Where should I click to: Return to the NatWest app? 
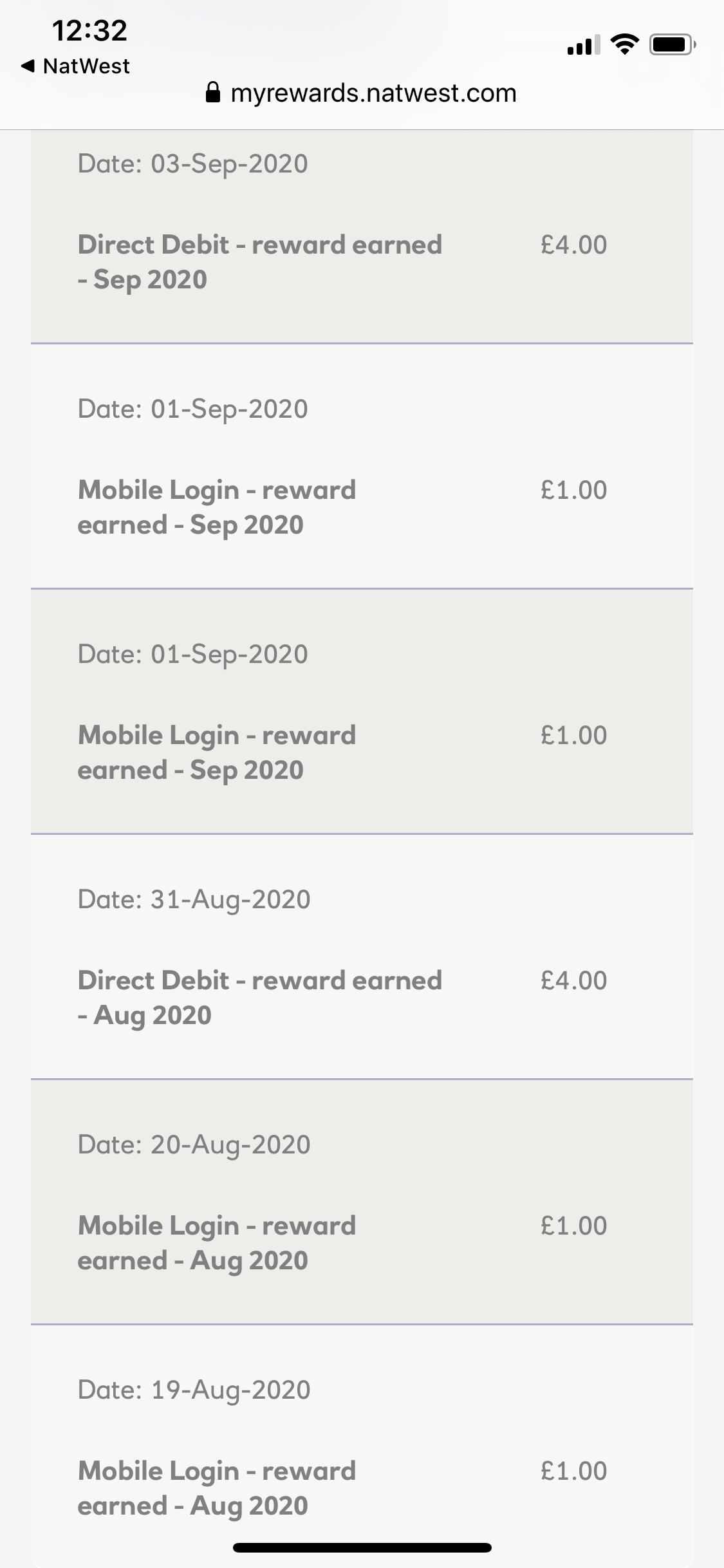click(x=75, y=66)
